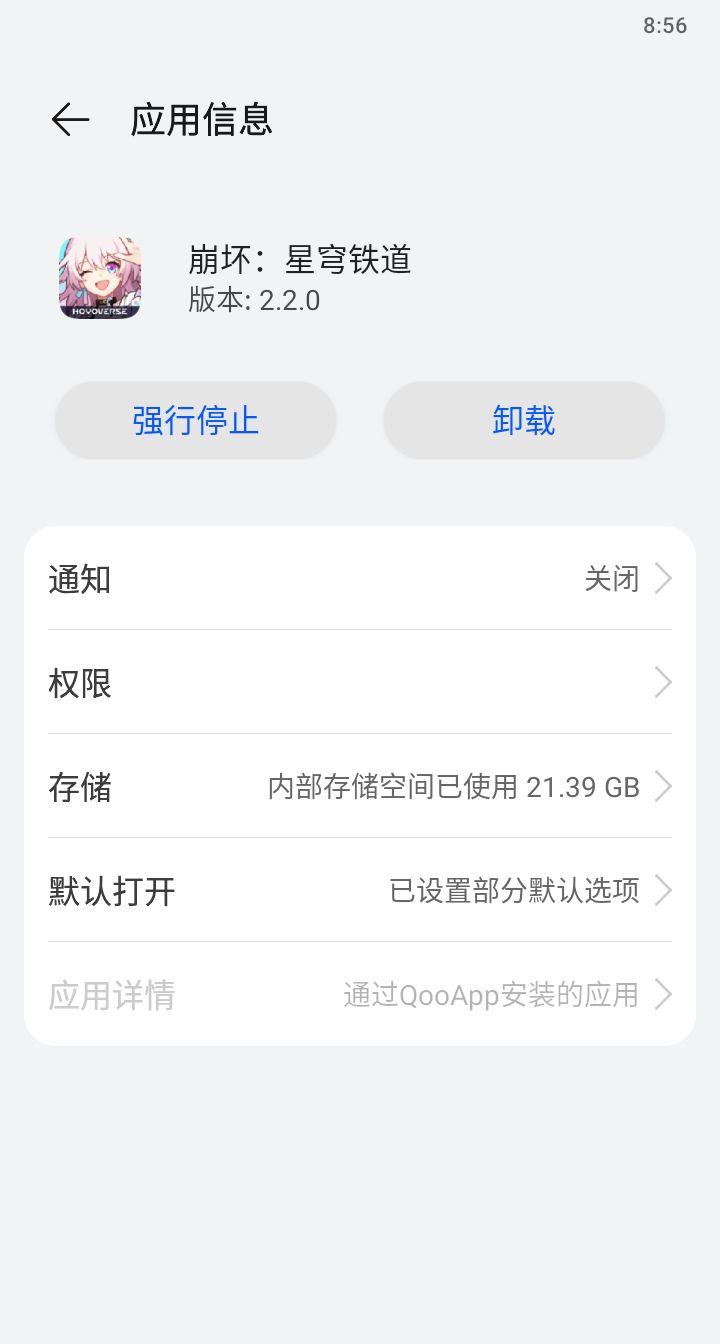Tap the version label 版本: 2.2.0

pyautogui.click(x=253, y=300)
